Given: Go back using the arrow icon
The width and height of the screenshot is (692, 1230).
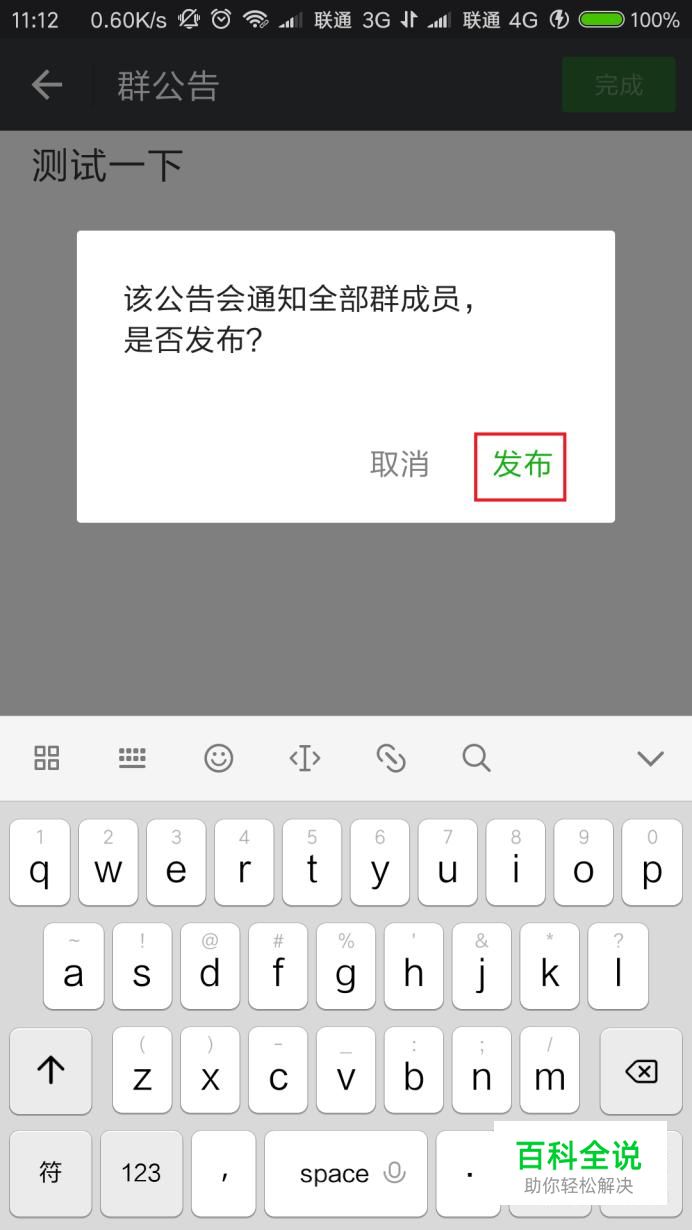Looking at the screenshot, I should pos(47,85).
